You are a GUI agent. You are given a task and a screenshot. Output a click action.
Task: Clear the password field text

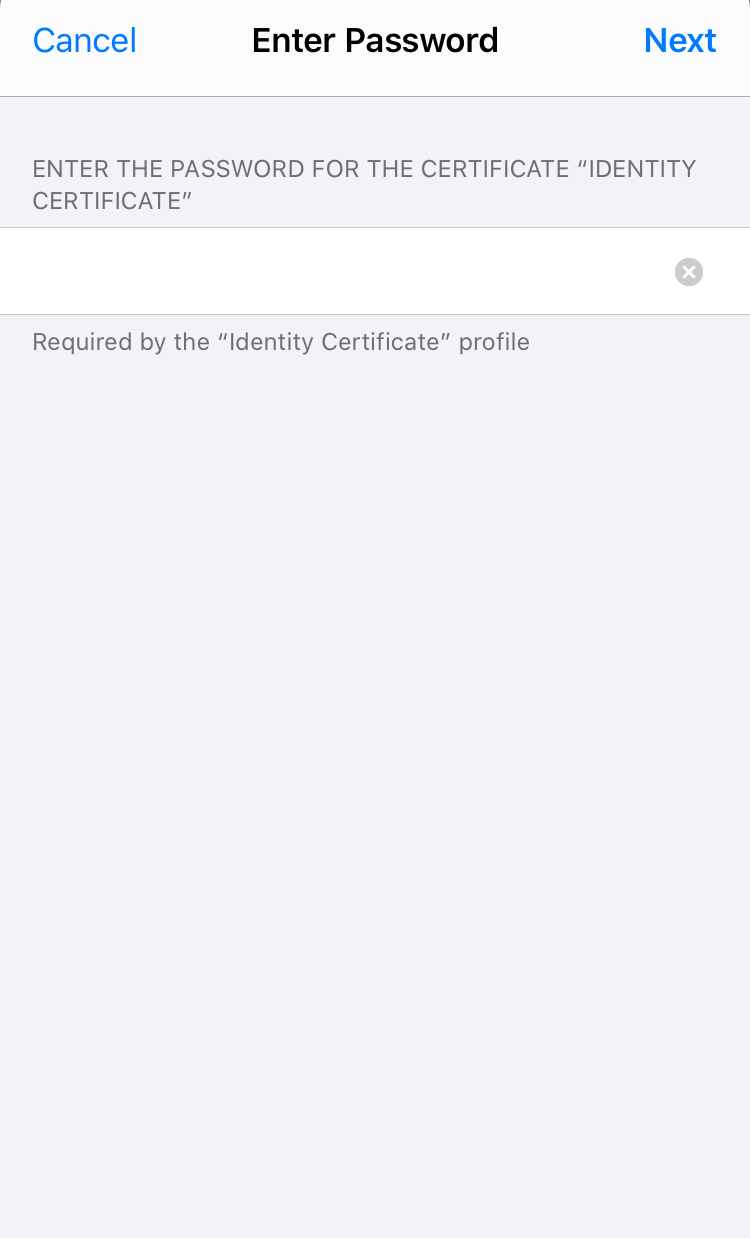point(689,272)
